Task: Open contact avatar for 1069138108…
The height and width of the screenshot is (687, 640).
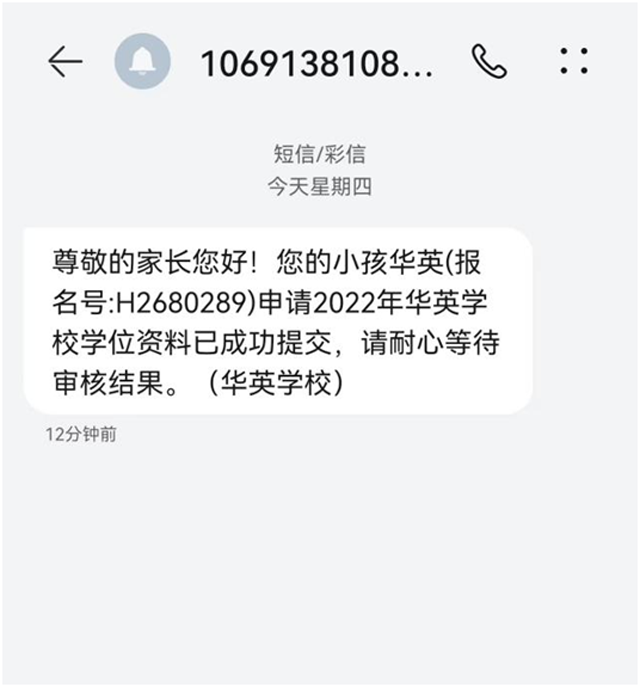Action: (x=142, y=62)
